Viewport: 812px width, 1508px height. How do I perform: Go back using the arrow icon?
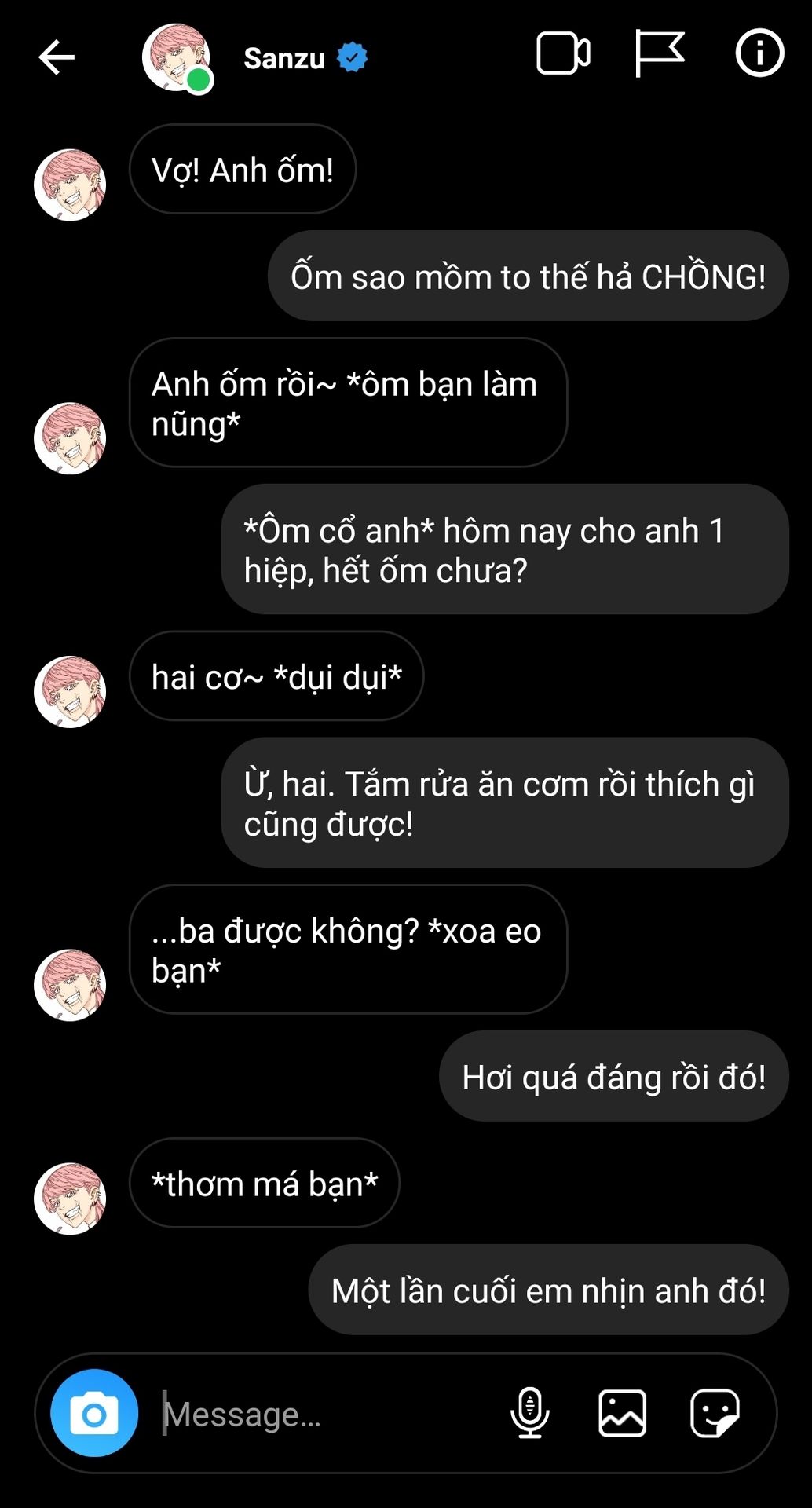57,57
